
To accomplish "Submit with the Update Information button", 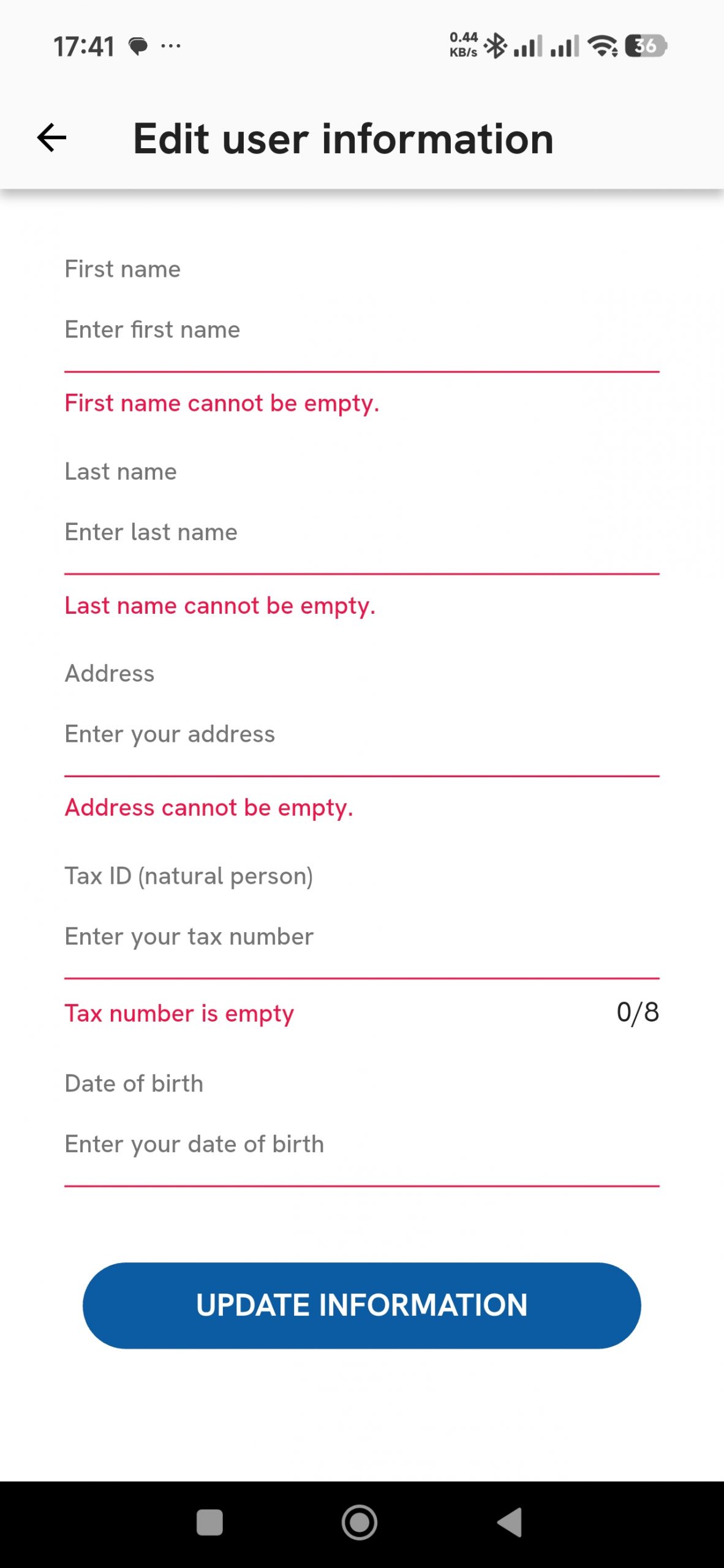I will tap(361, 1305).
